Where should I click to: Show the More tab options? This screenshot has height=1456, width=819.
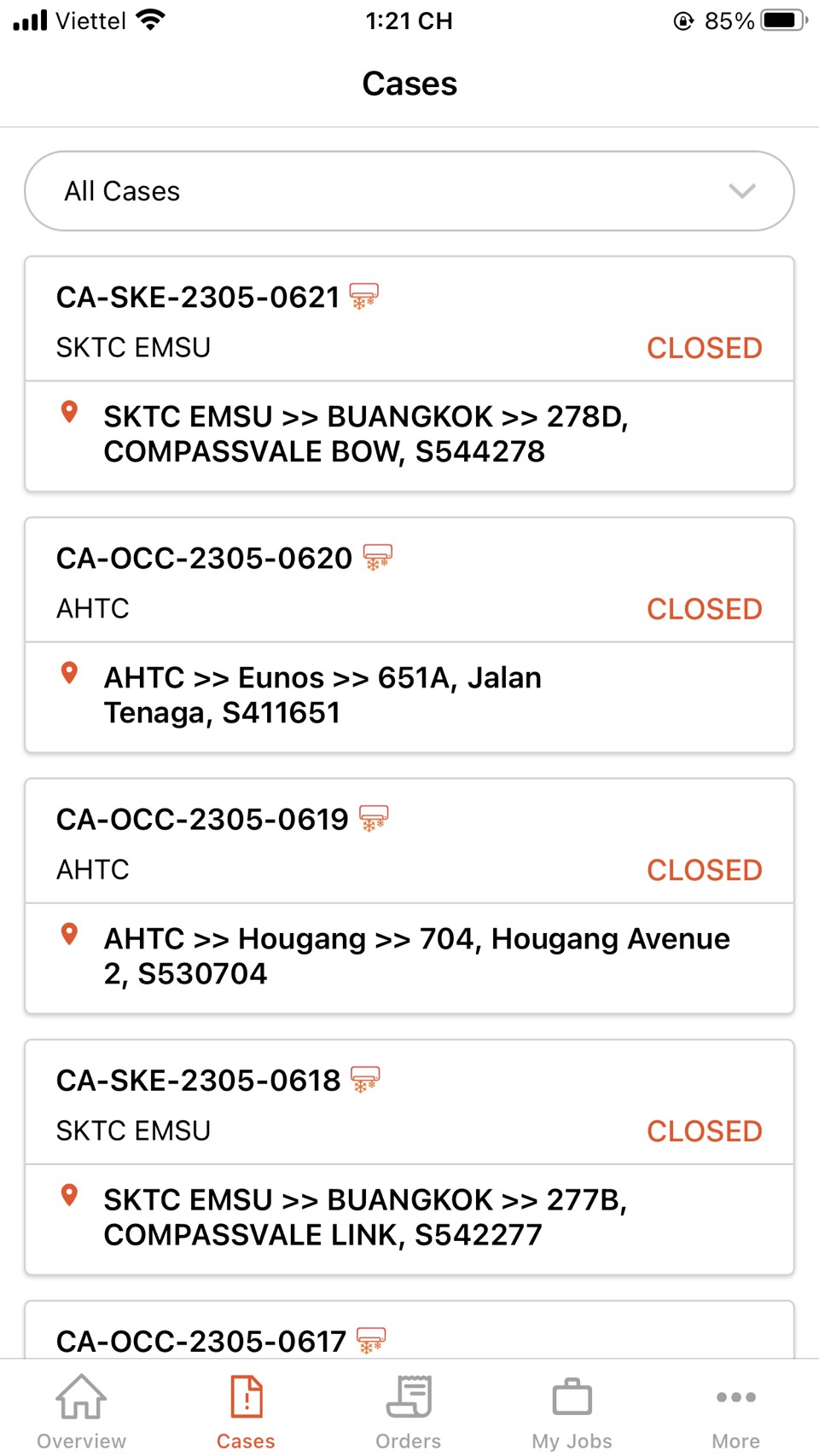(736, 1411)
